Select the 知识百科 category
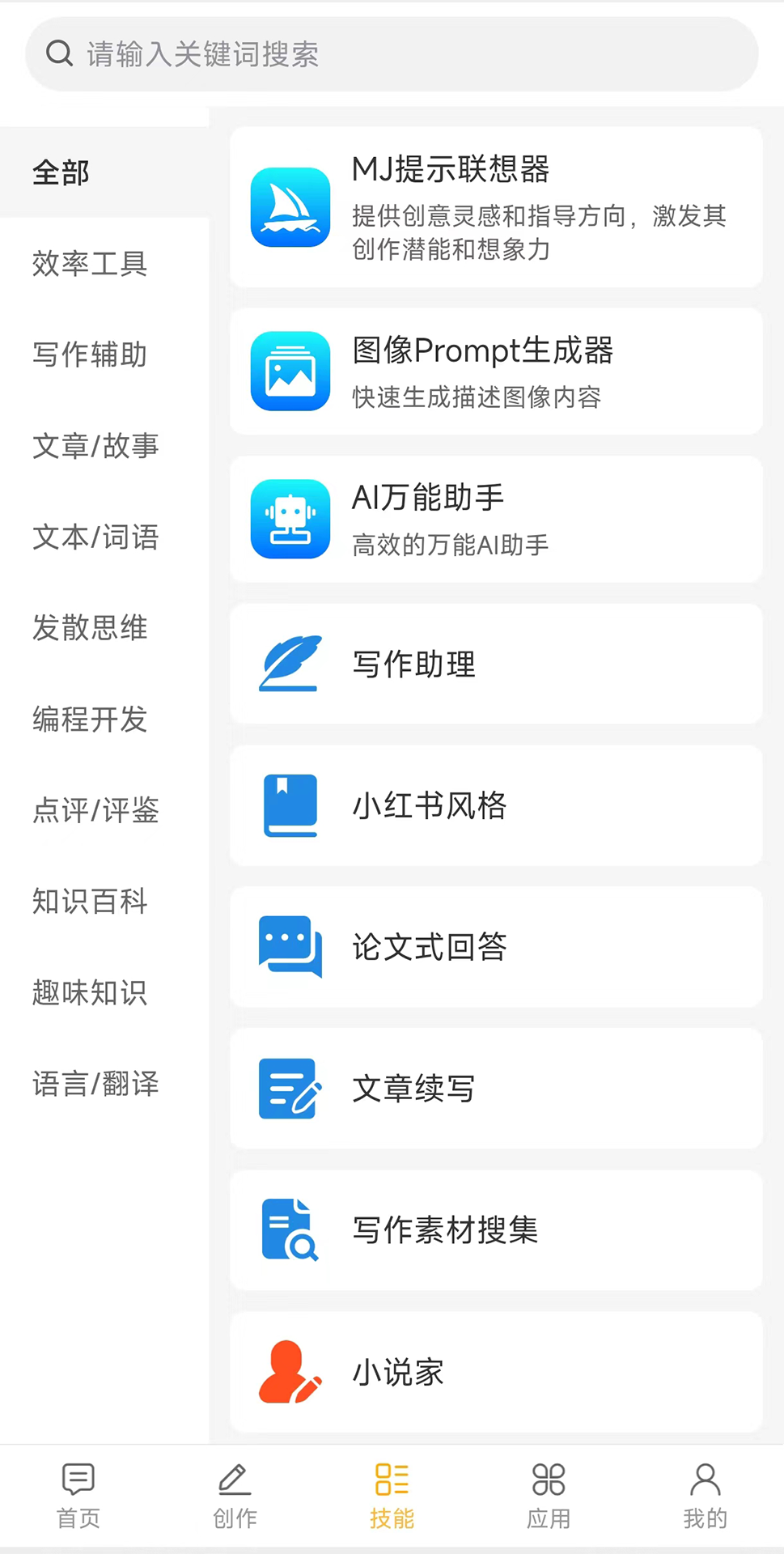The width and height of the screenshot is (784, 1554). click(x=90, y=901)
